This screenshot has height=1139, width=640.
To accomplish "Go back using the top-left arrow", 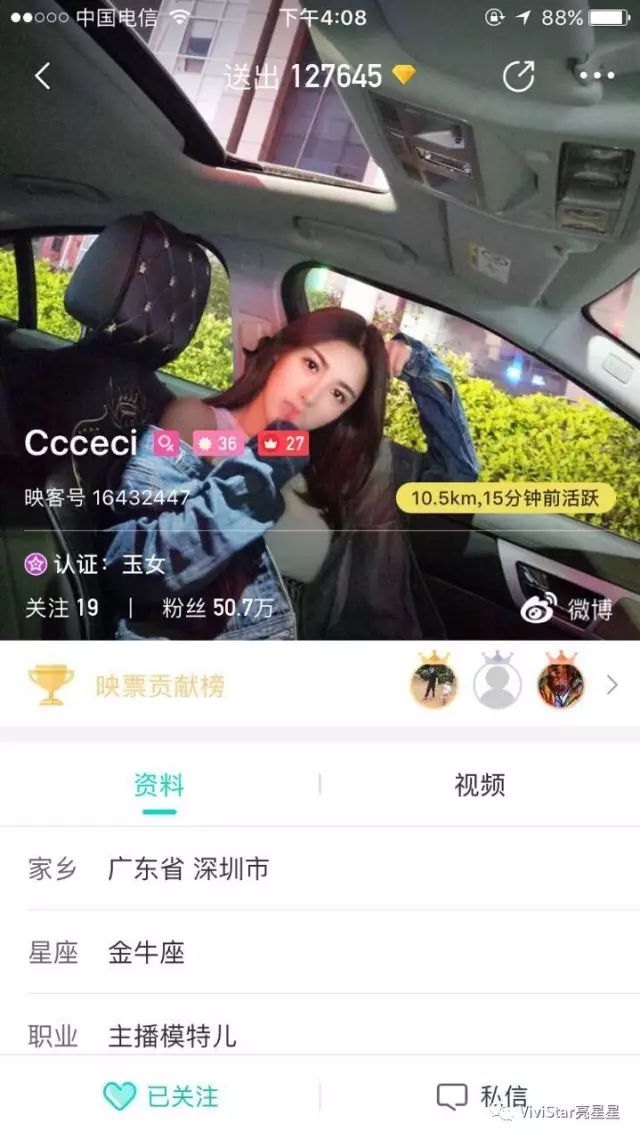I will tap(42, 76).
